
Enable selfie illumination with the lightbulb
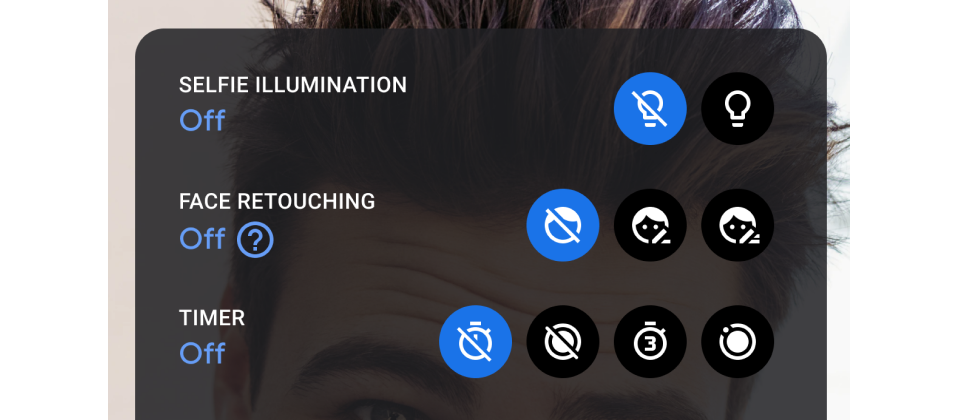[x=738, y=109]
